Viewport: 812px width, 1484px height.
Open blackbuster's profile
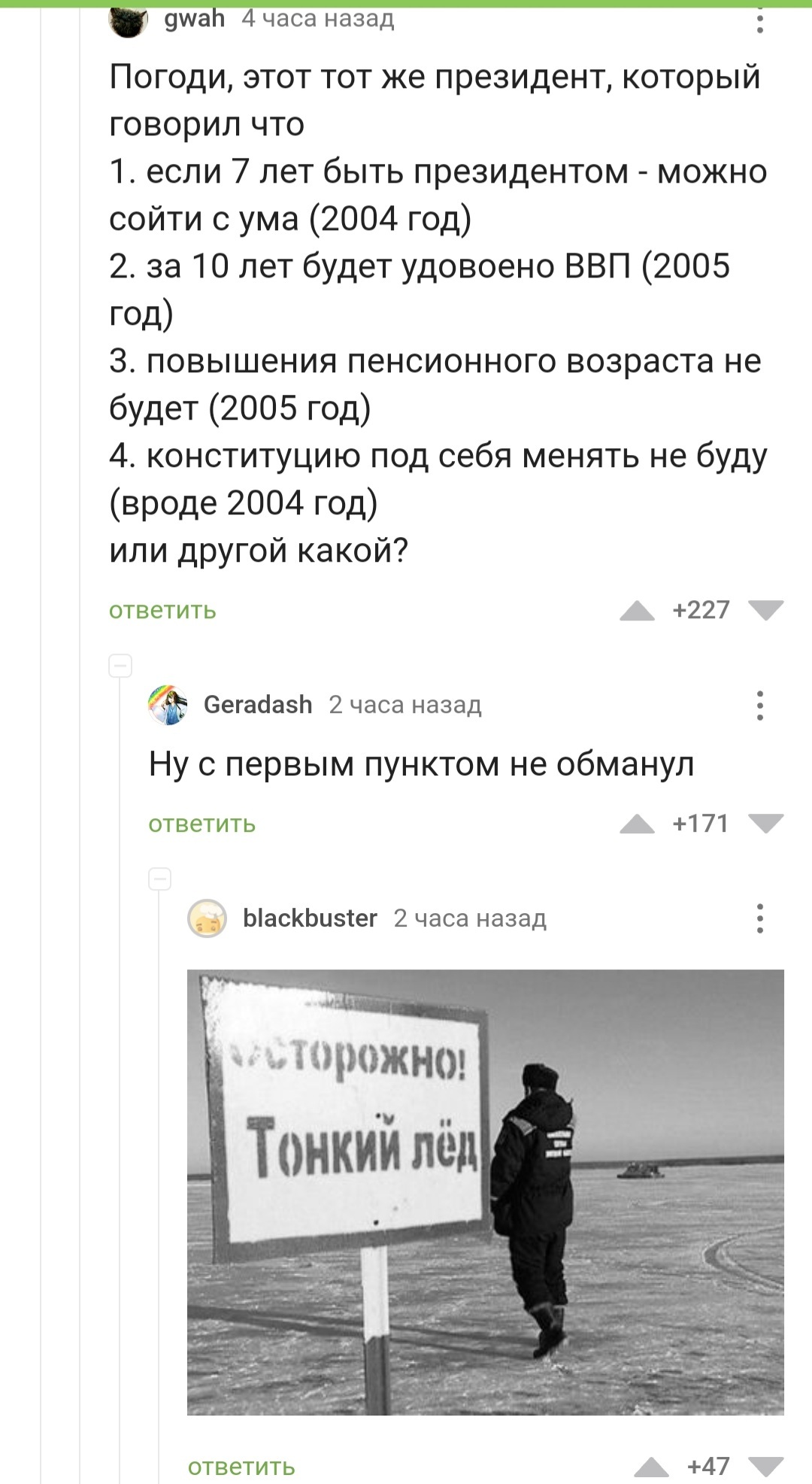pos(309,918)
